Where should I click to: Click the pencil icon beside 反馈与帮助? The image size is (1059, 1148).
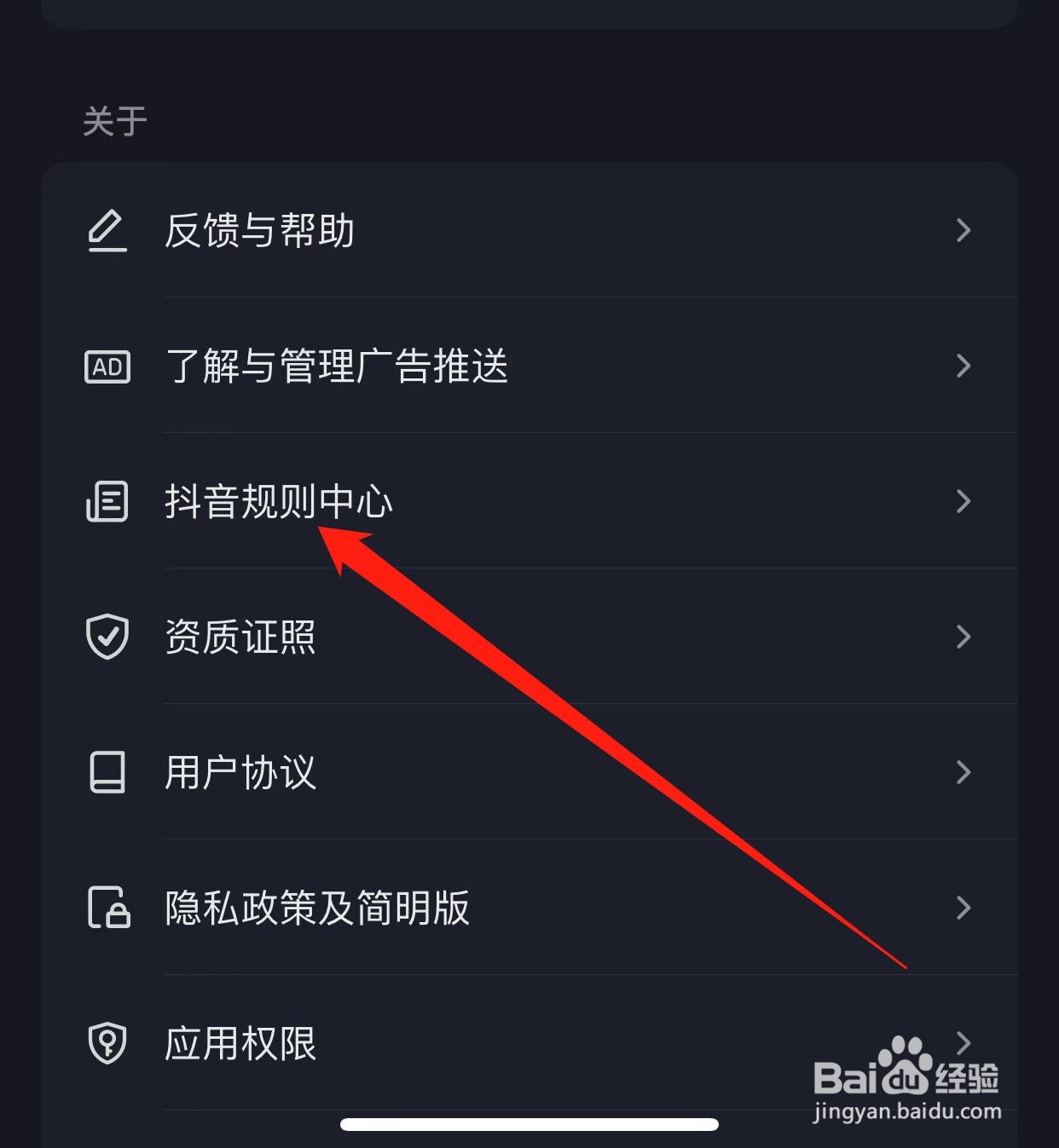(107, 231)
